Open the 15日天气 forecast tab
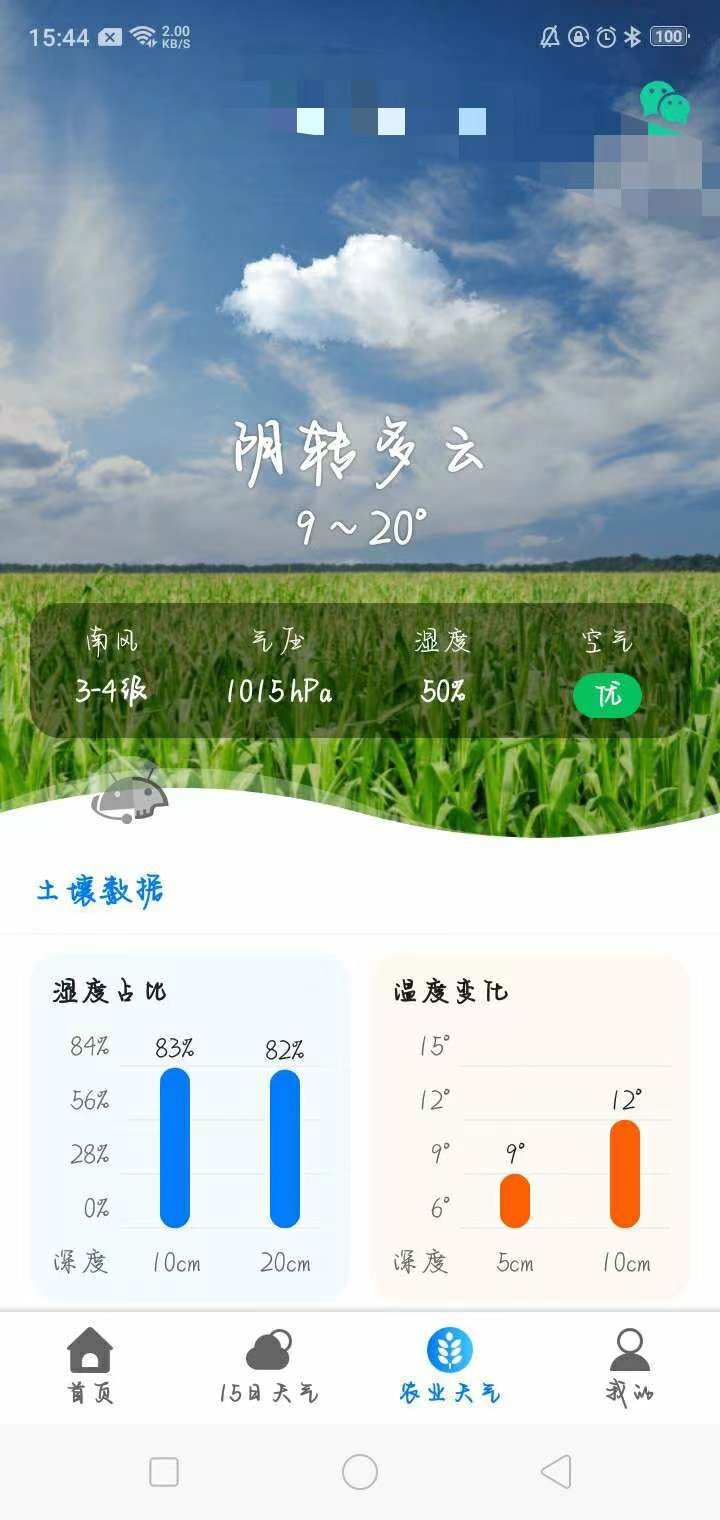 point(268,1365)
